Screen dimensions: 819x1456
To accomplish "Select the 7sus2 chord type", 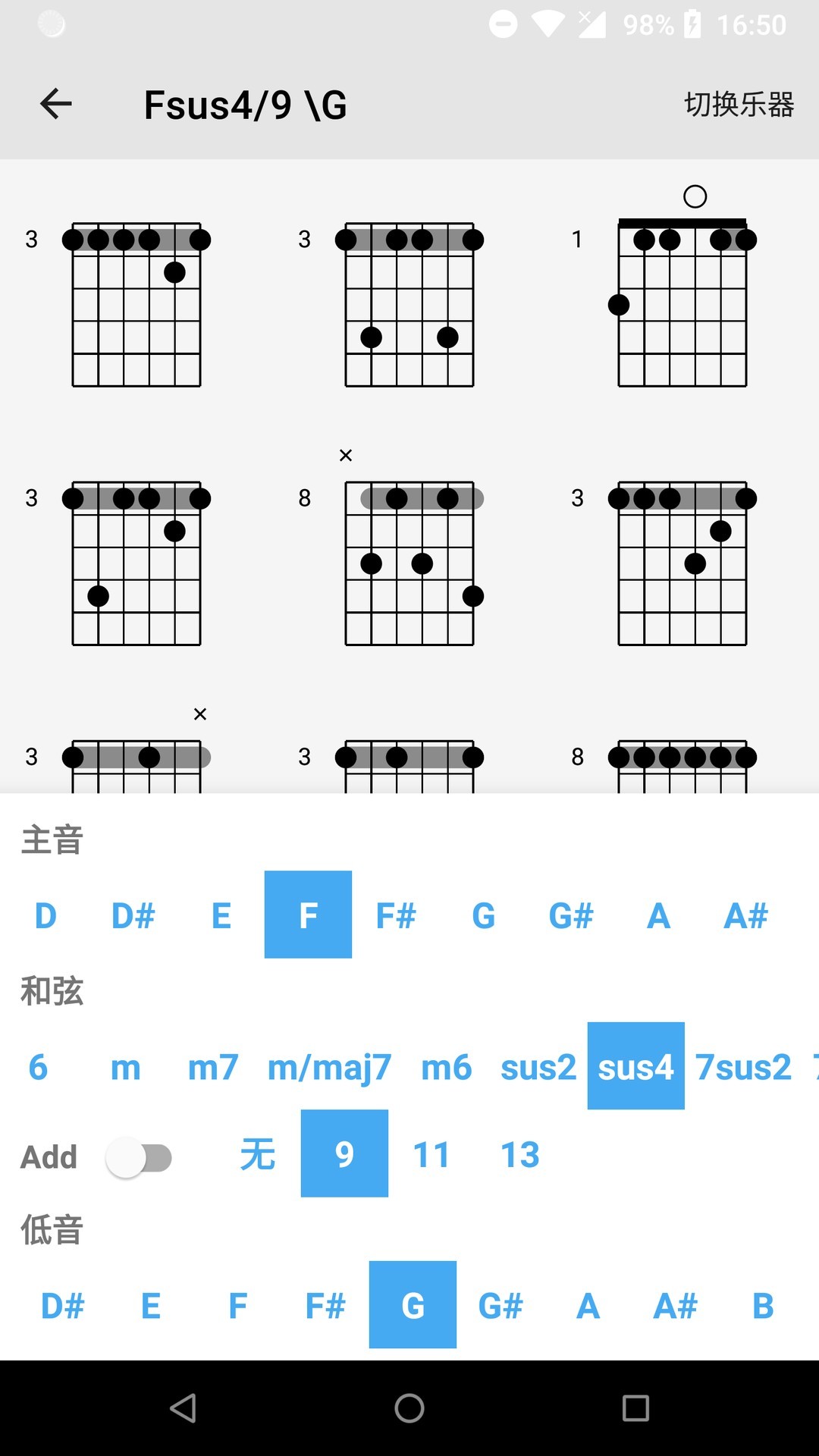I will (x=744, y=1067).
